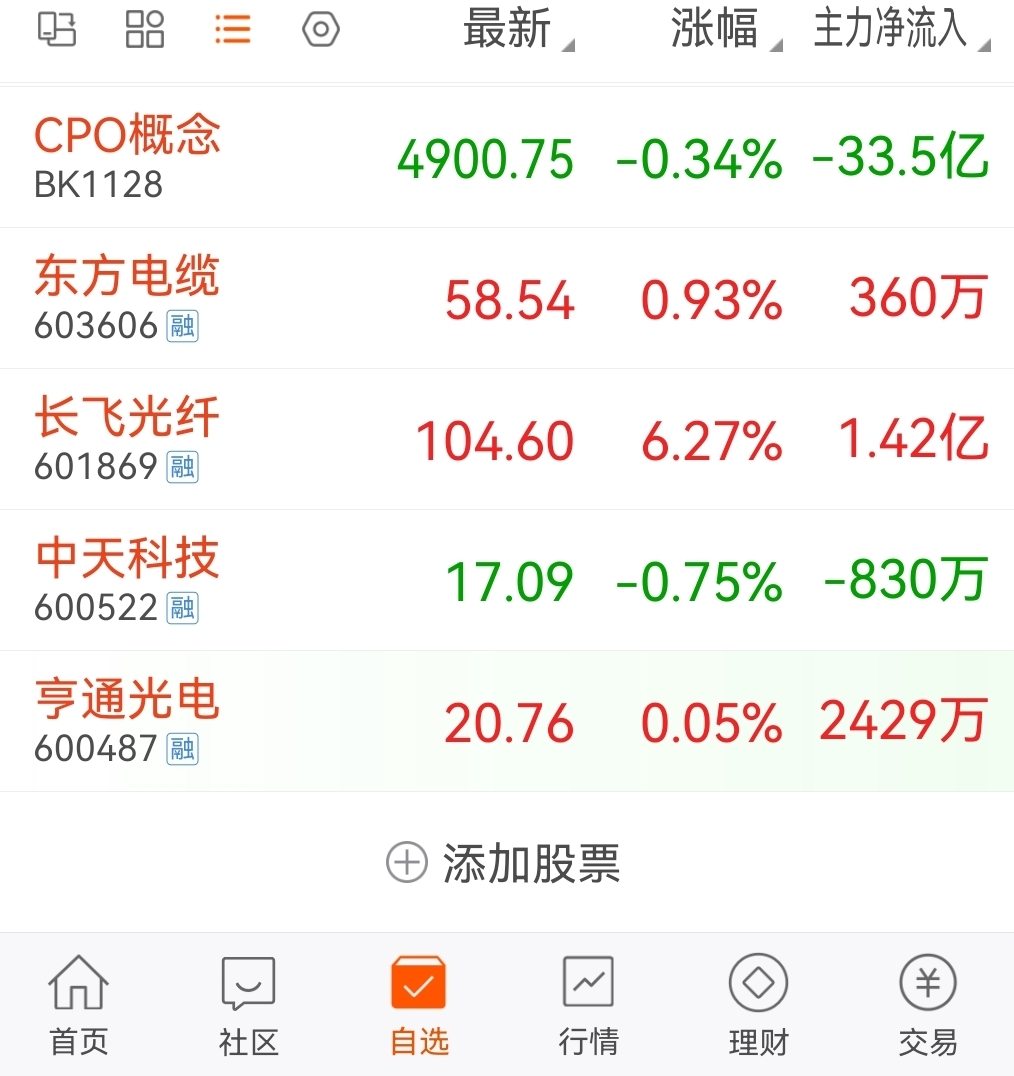This screenshot has width=1014, height=1076.
Task: Tap 添加股票 to add a stock
Action: [x=505, y=863]
